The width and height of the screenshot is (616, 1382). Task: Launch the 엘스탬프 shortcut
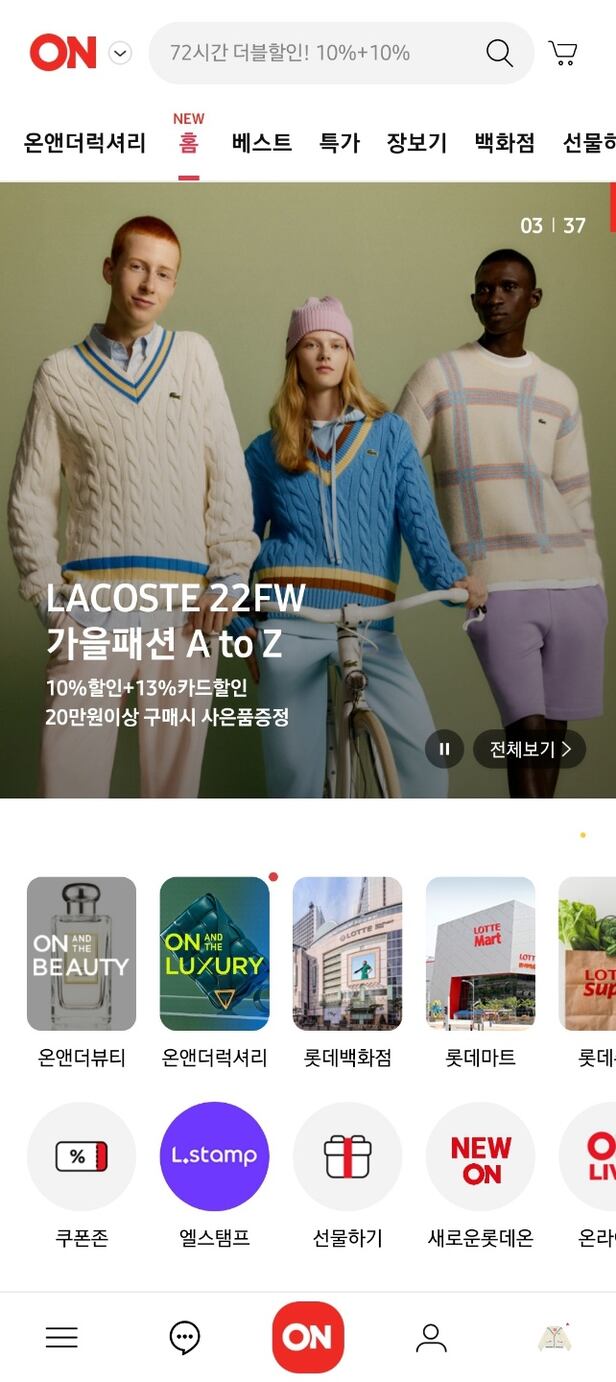click(214, 1157)
